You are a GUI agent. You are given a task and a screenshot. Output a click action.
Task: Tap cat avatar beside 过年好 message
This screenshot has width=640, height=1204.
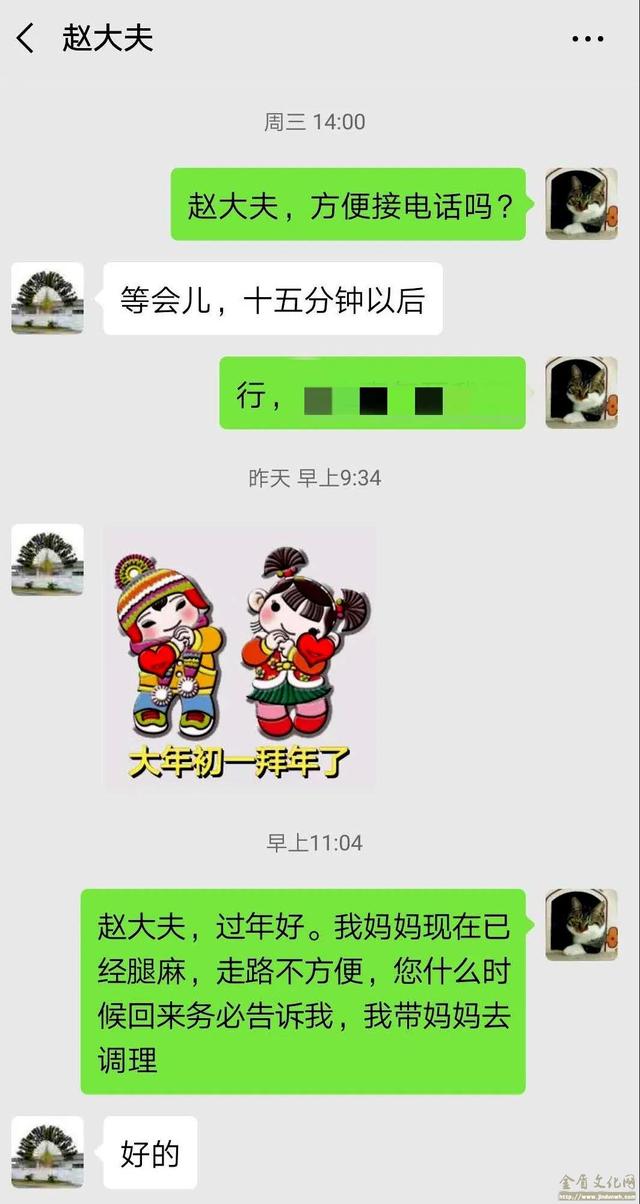tap(581, 925)
